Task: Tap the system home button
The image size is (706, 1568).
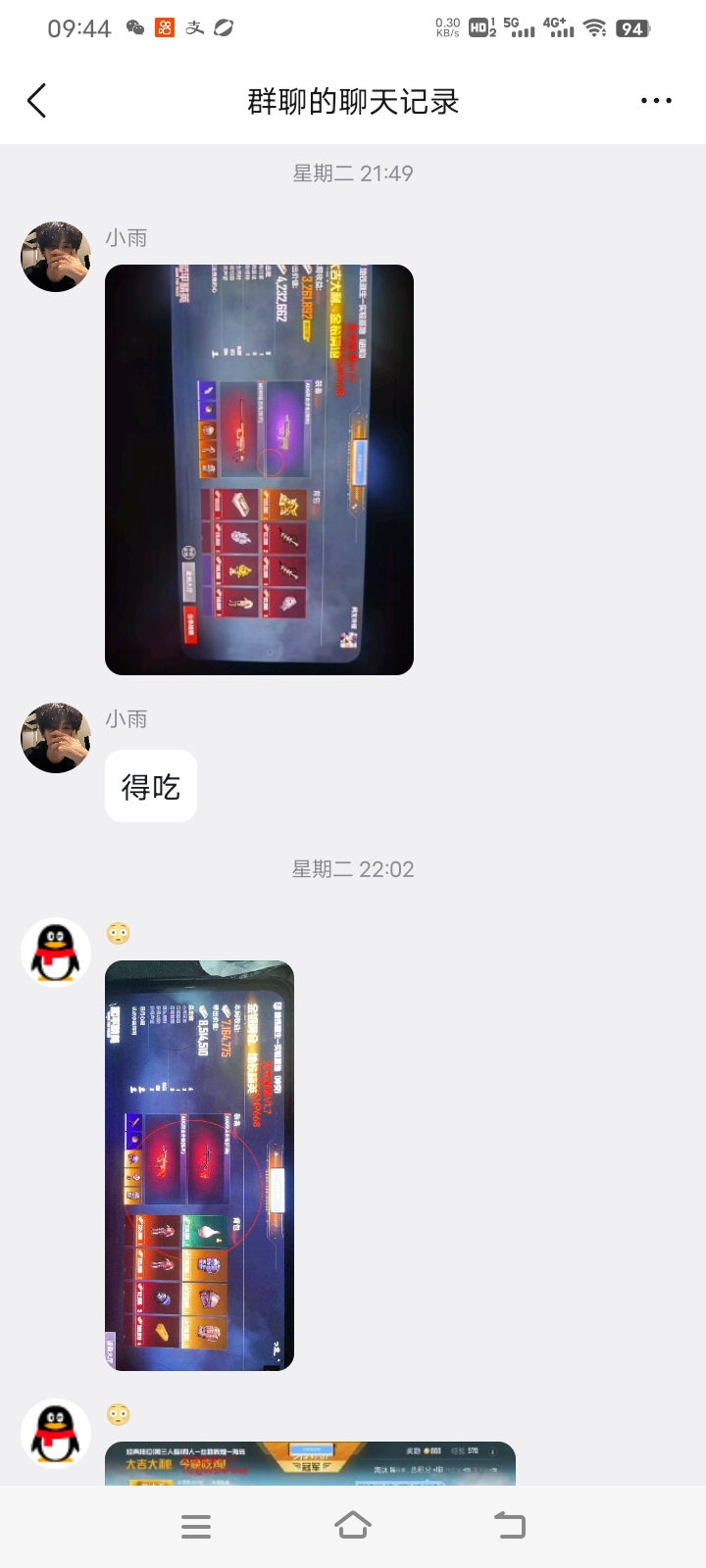Action: pyautogui.click(x=353, y=1526)
